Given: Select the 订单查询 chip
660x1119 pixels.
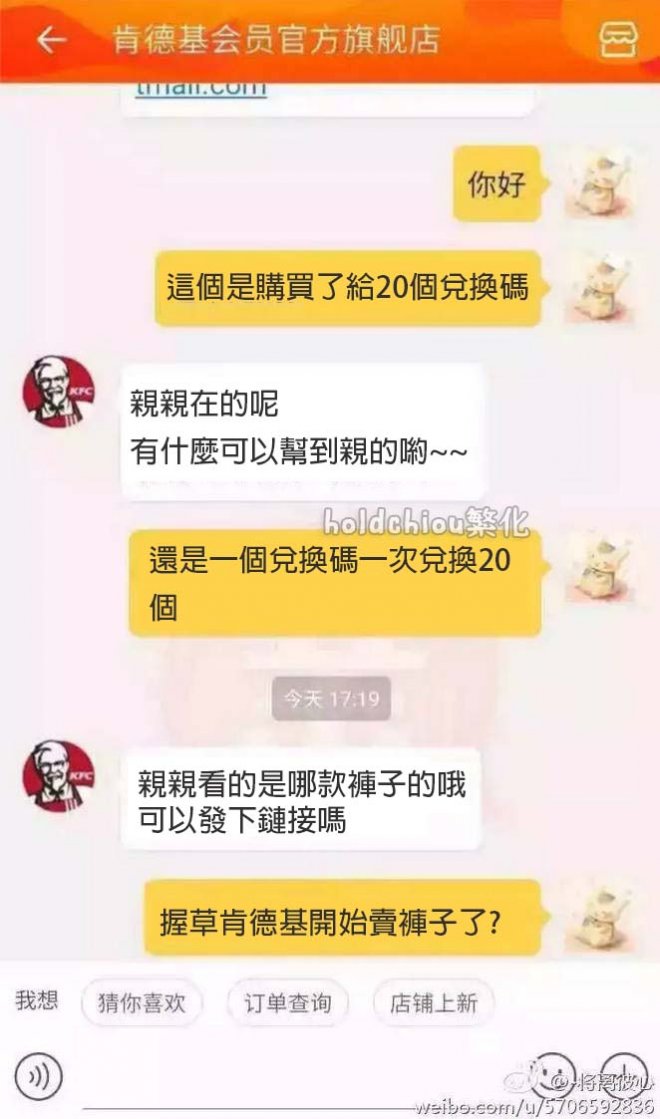Looking at the screenshot, I should point(287,1004).
